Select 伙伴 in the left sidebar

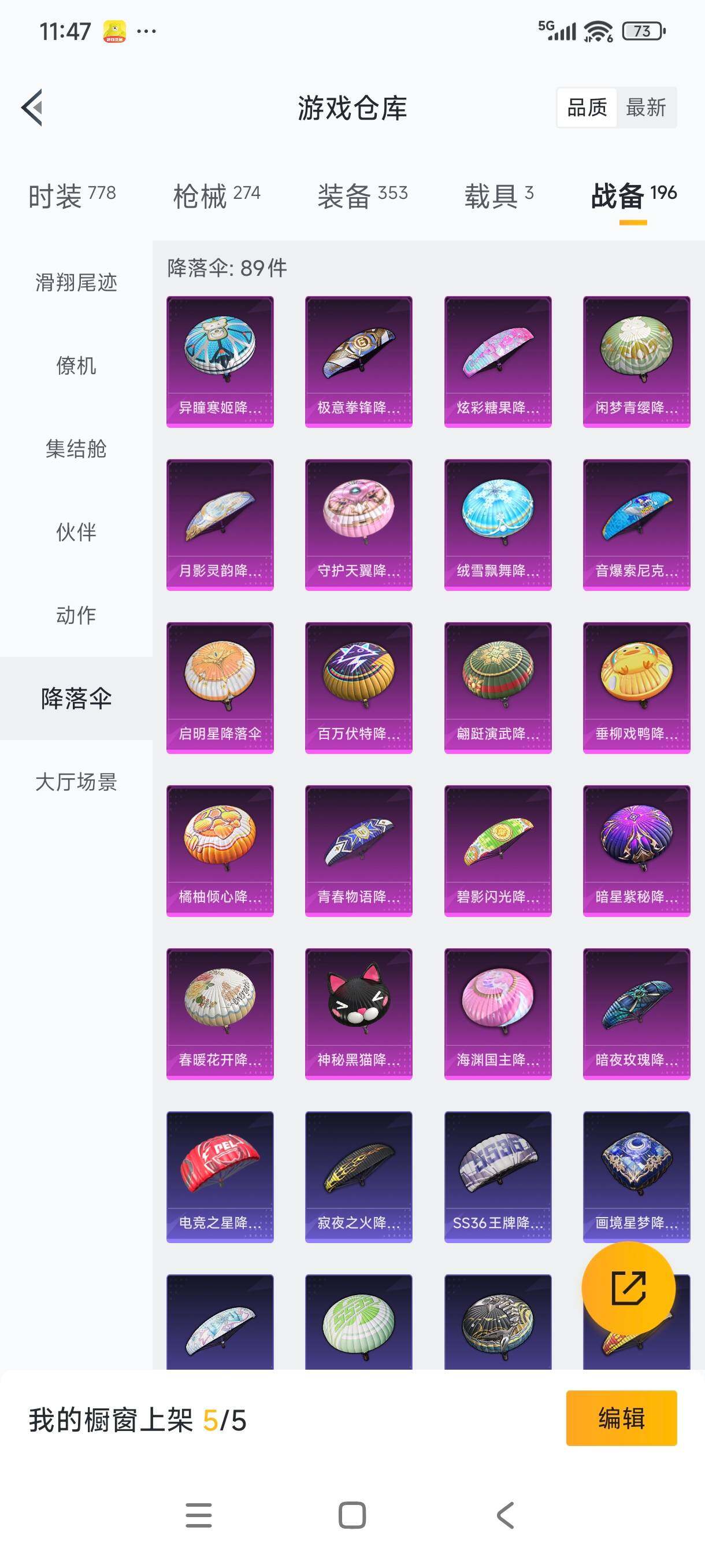tap(76, 532)
